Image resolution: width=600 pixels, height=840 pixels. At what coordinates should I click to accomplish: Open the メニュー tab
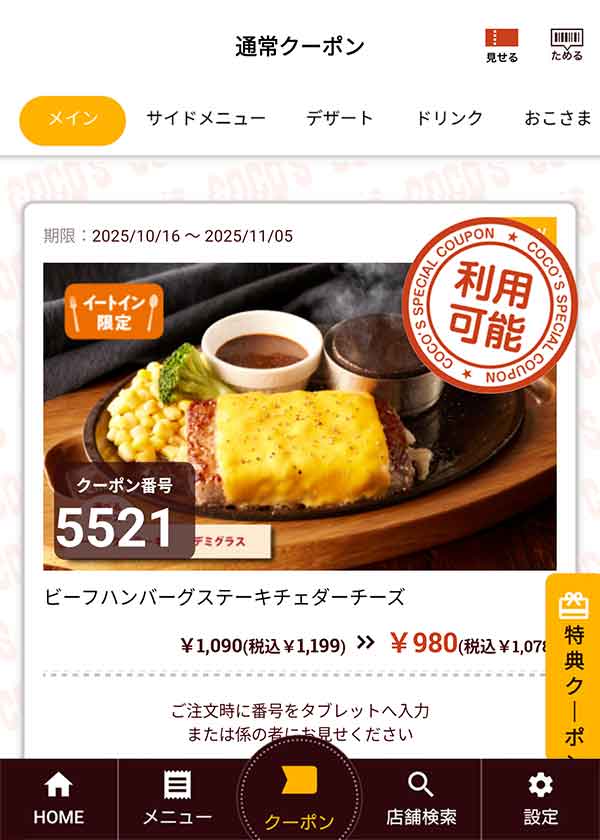tap(177, 799)
